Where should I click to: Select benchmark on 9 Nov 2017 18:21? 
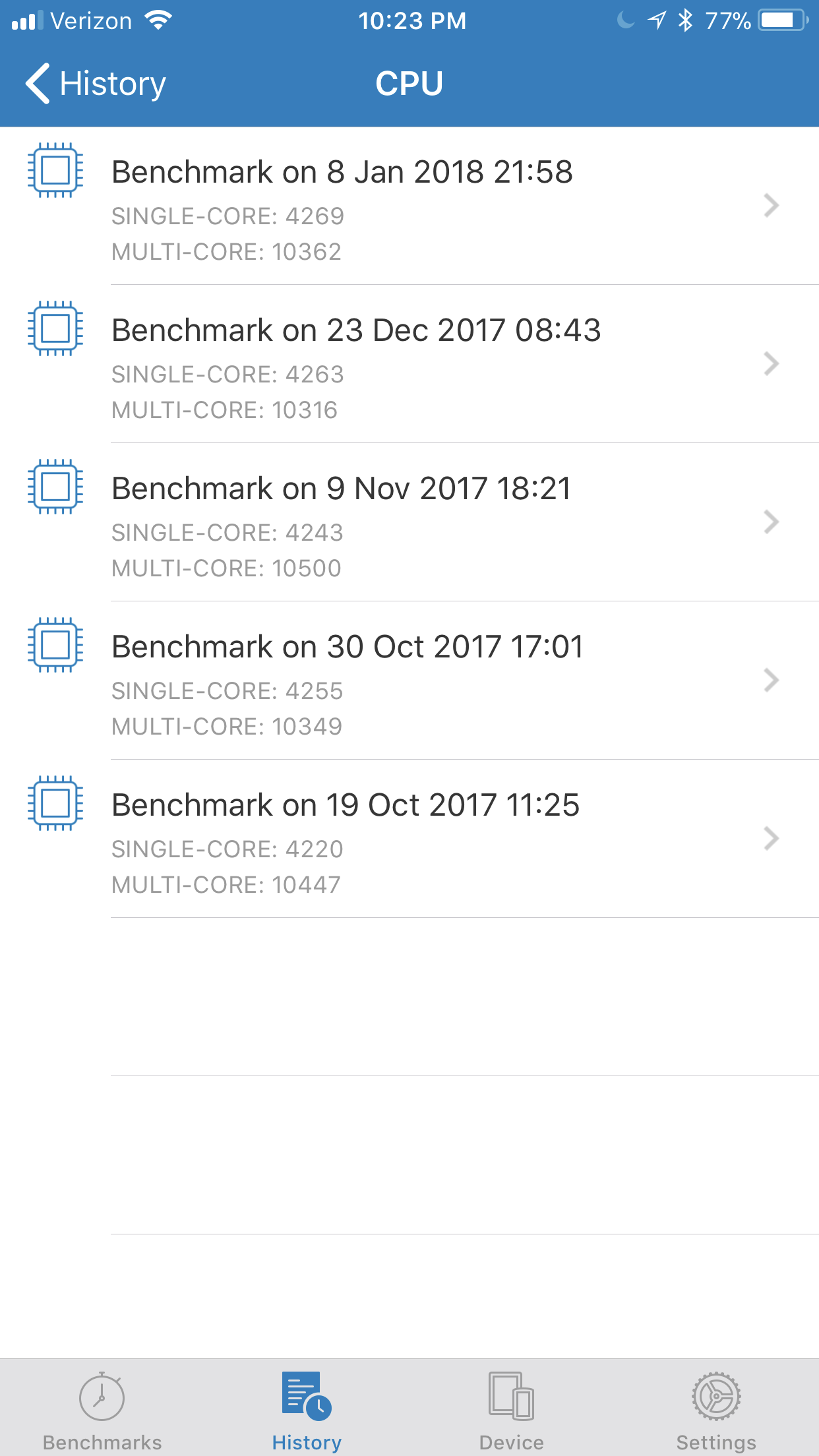[409, 522]
